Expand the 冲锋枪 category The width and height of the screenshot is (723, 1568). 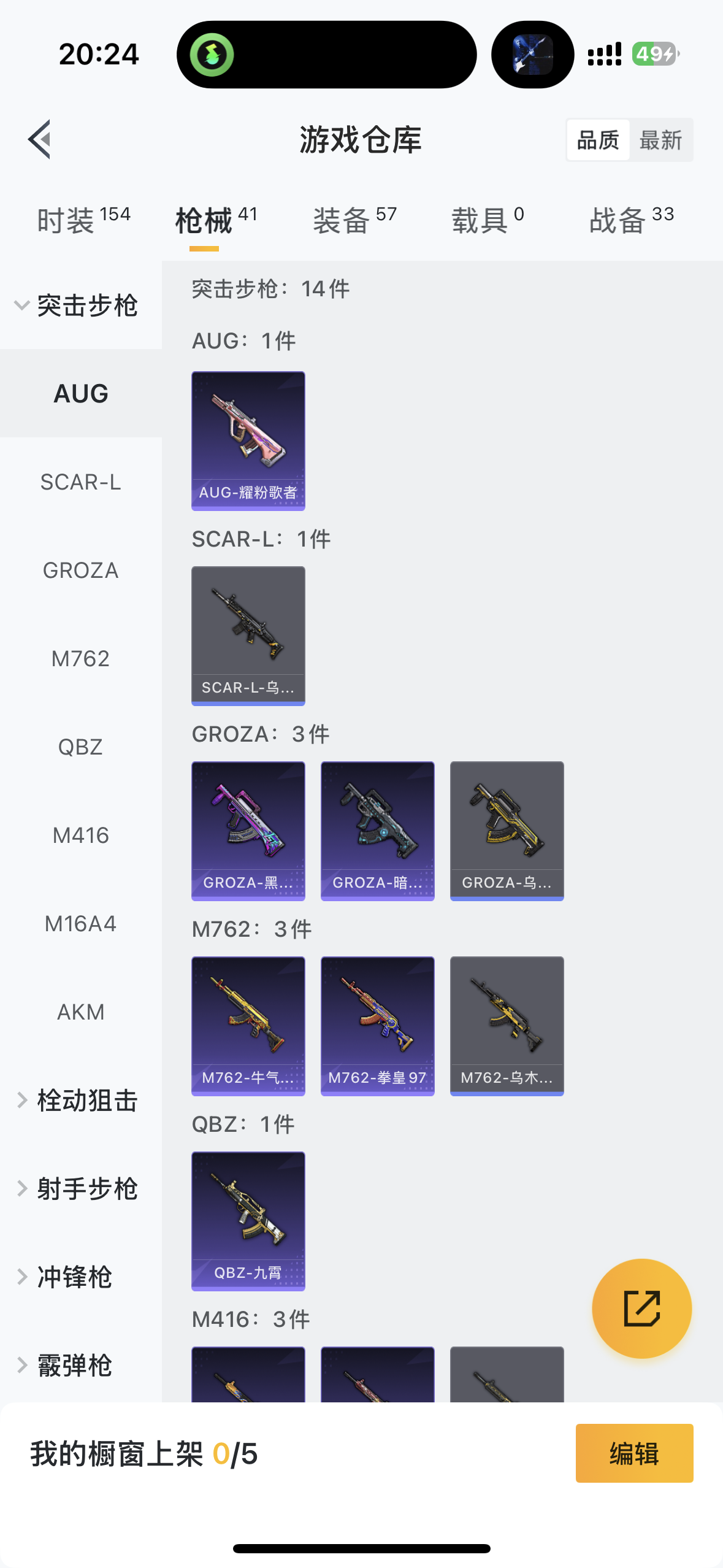point(74,1277)
